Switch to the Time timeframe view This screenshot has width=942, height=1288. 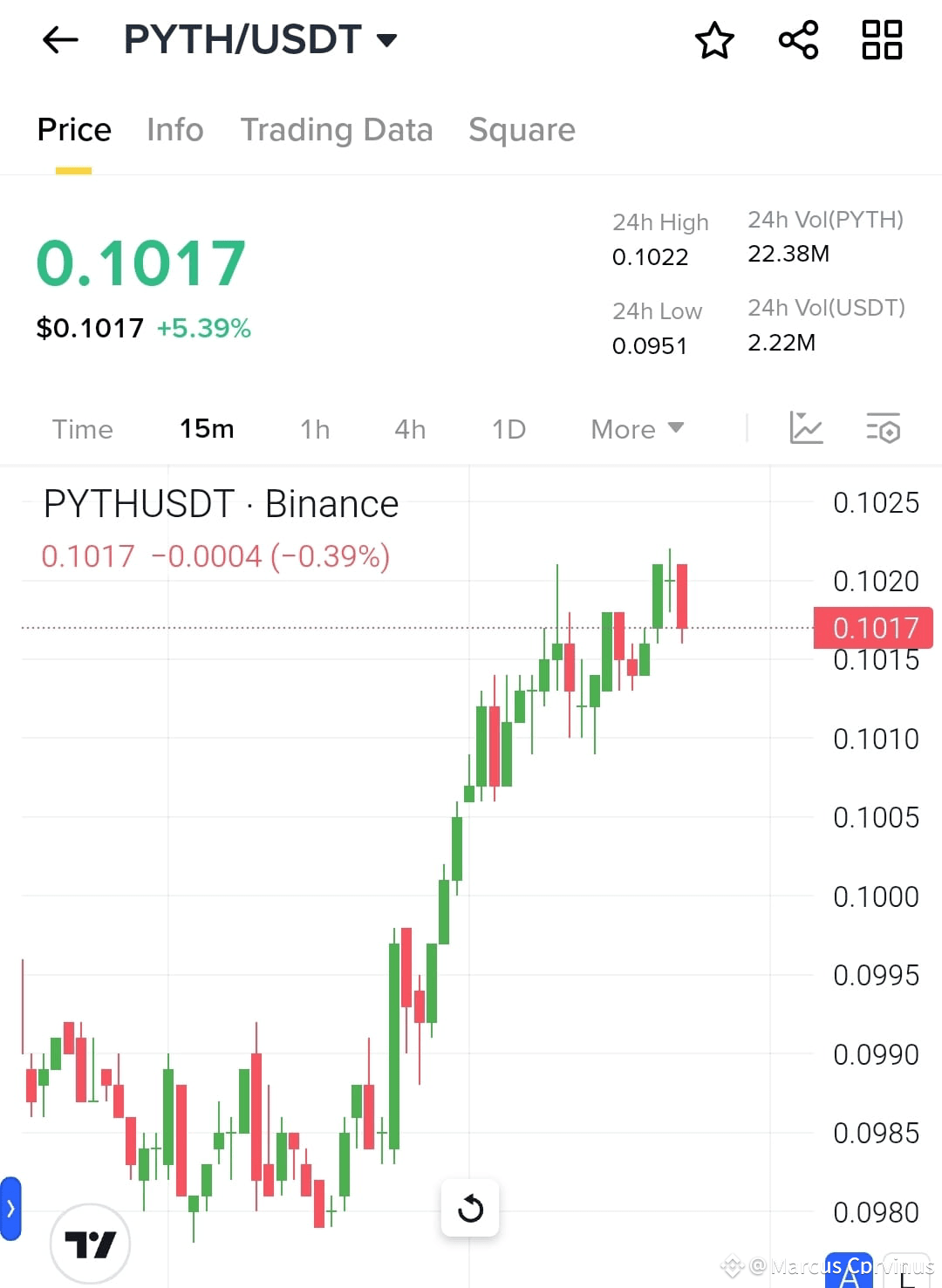tap(83, 428)
